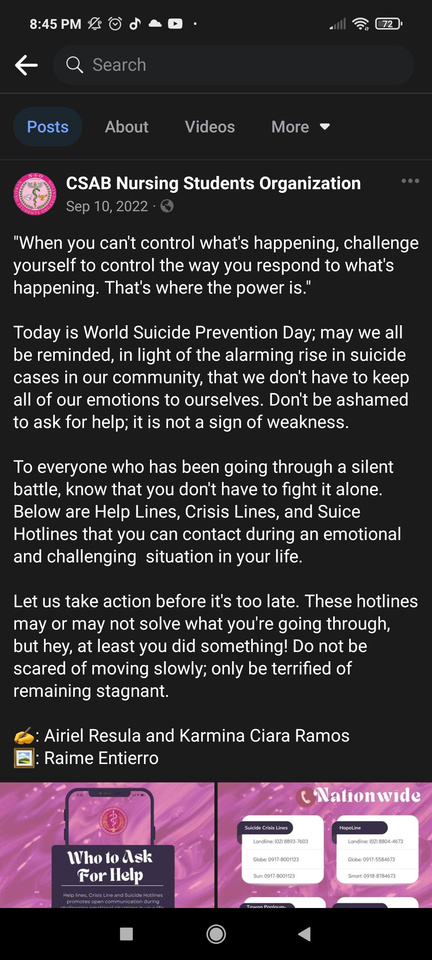Viewport: 432px width, 960px height.
Task: Open the Search field
Action: point(233,65)
